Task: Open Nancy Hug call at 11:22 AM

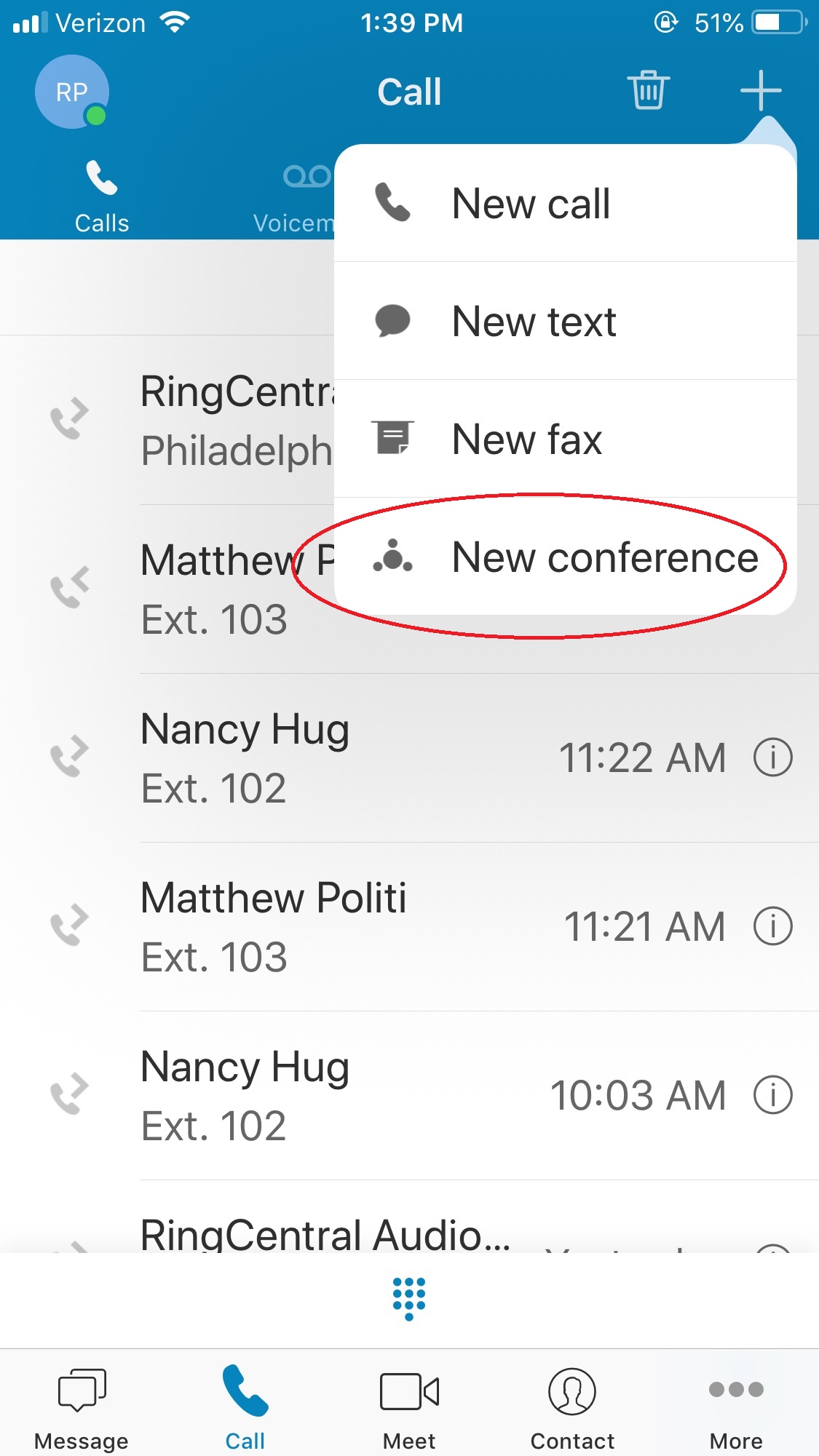Action: pyautogui.click(x=328, y=758)
